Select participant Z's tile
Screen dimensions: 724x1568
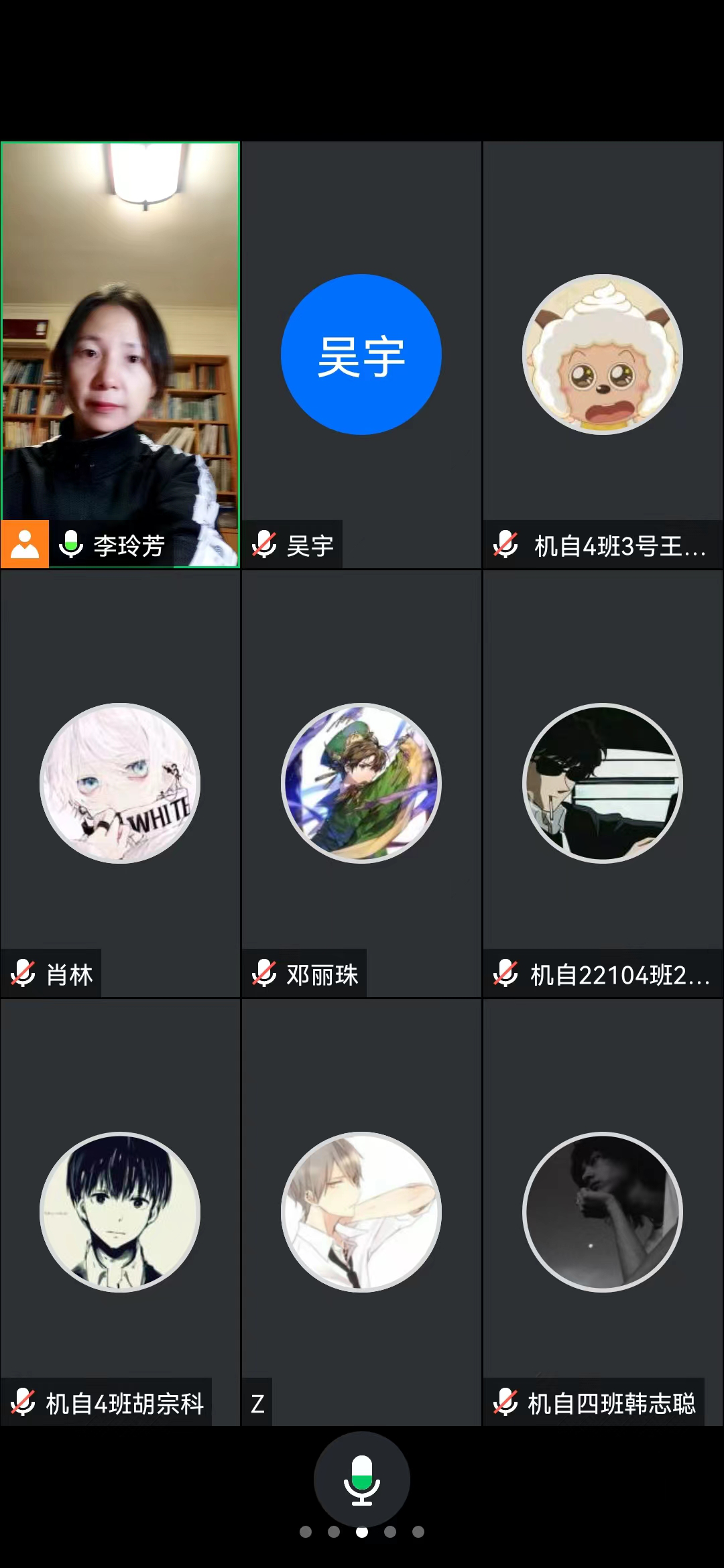tap(361, 1212)
